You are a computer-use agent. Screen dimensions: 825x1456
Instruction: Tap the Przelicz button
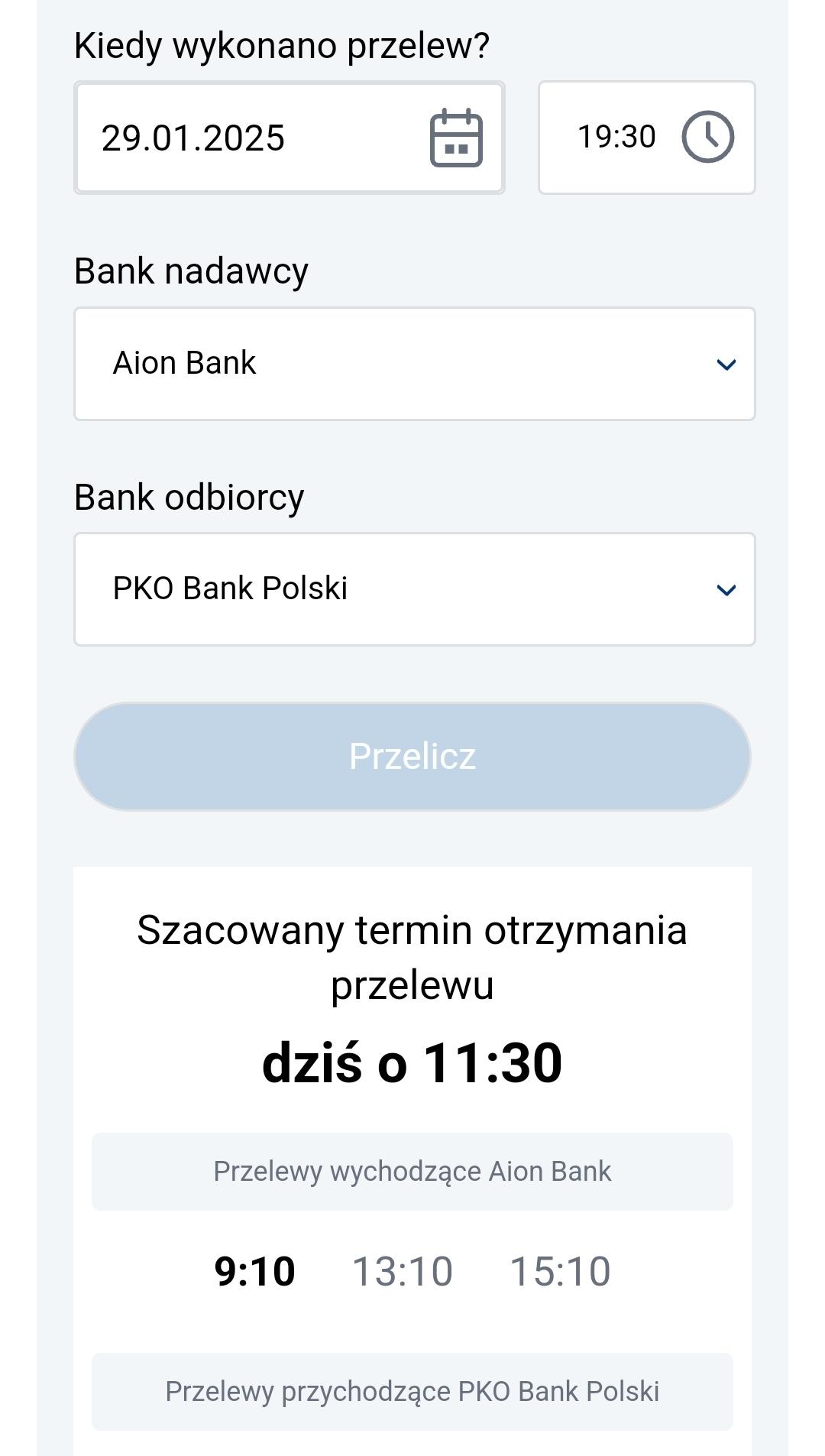coord(412,757)
